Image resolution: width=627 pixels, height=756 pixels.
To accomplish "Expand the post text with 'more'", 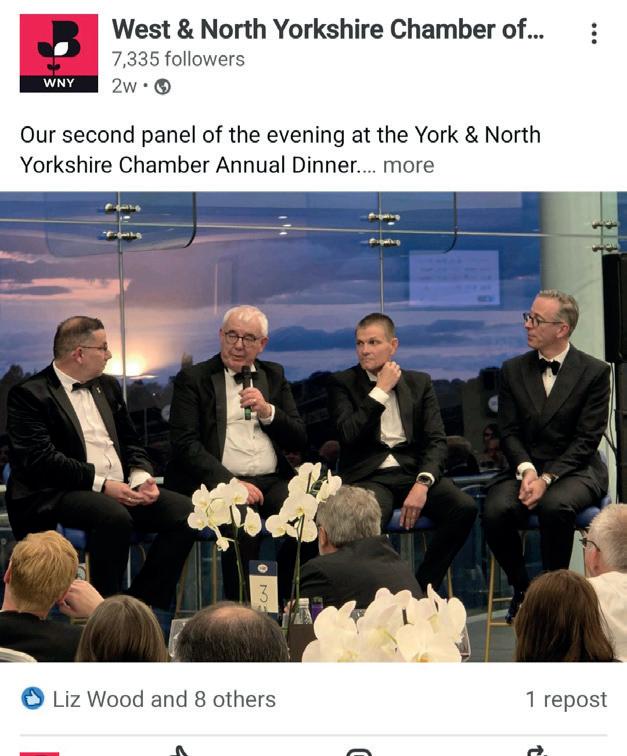I will [x=409, y=165].
